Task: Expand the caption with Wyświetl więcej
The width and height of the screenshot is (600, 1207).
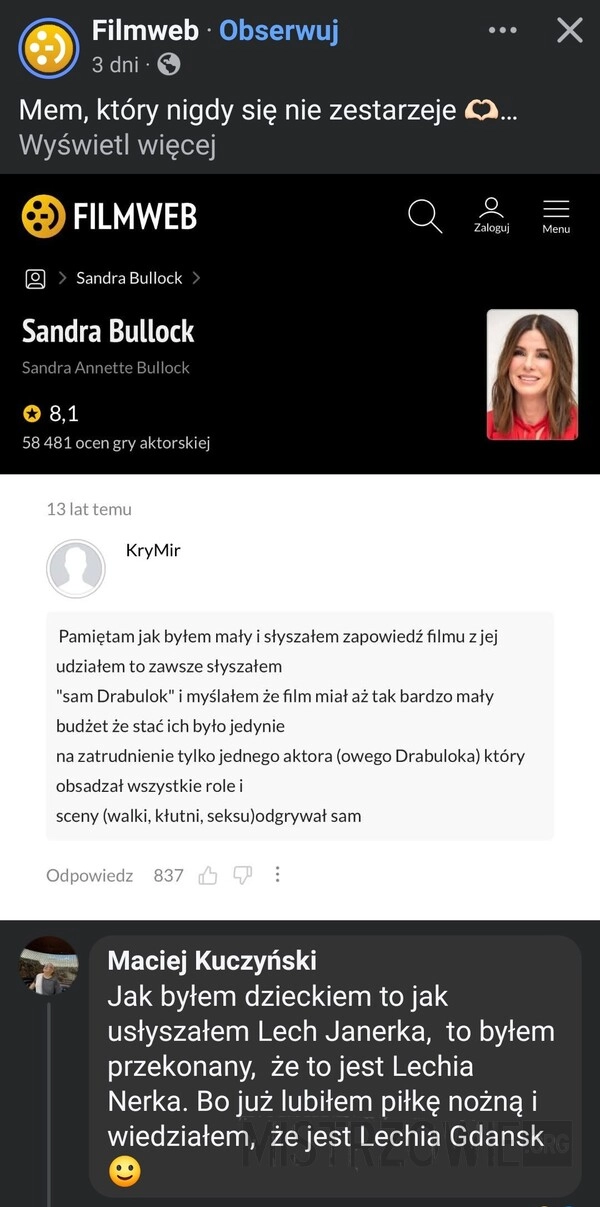Action: 117,145
